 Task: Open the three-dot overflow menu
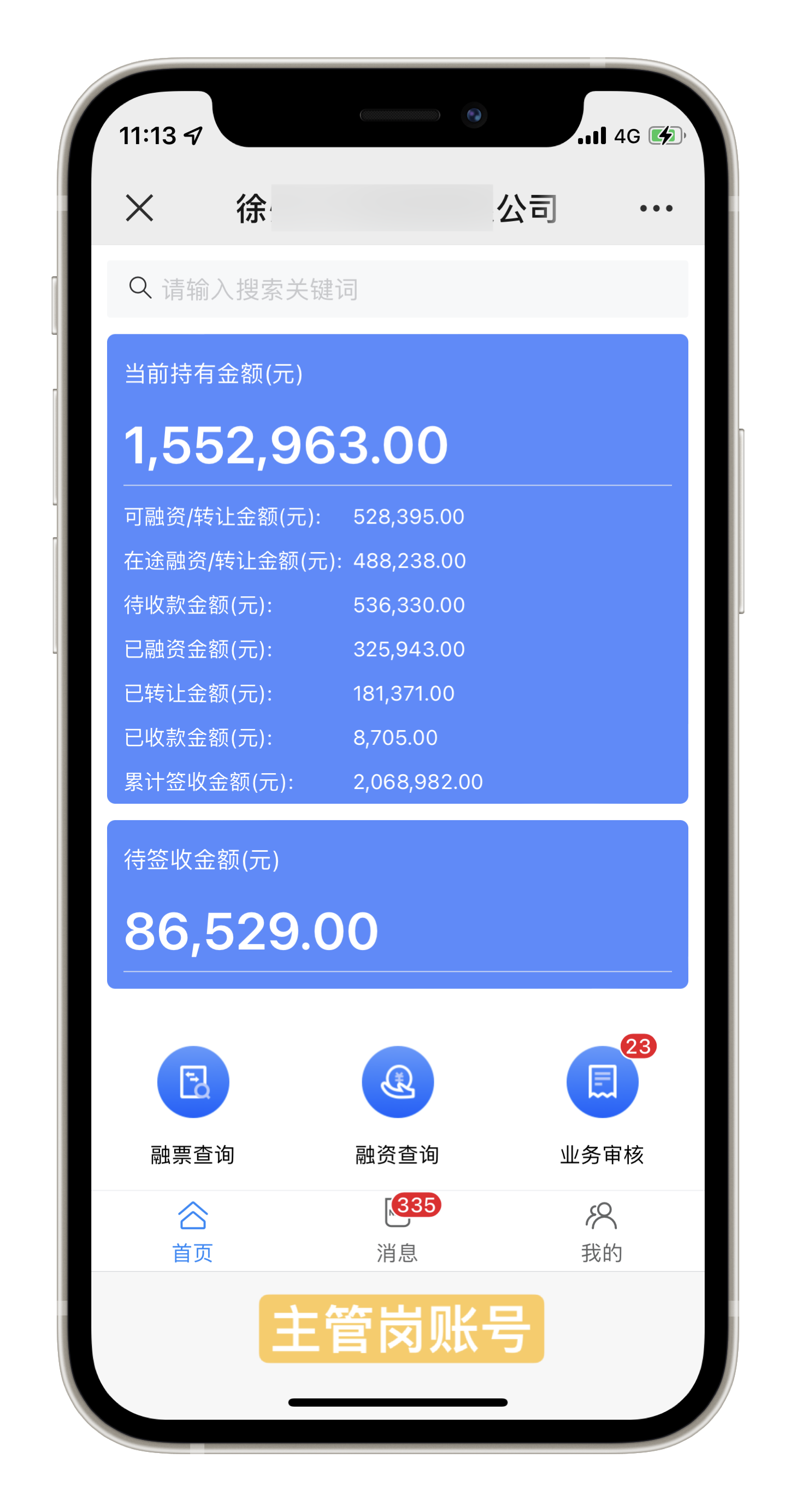(x=656, y=209)
